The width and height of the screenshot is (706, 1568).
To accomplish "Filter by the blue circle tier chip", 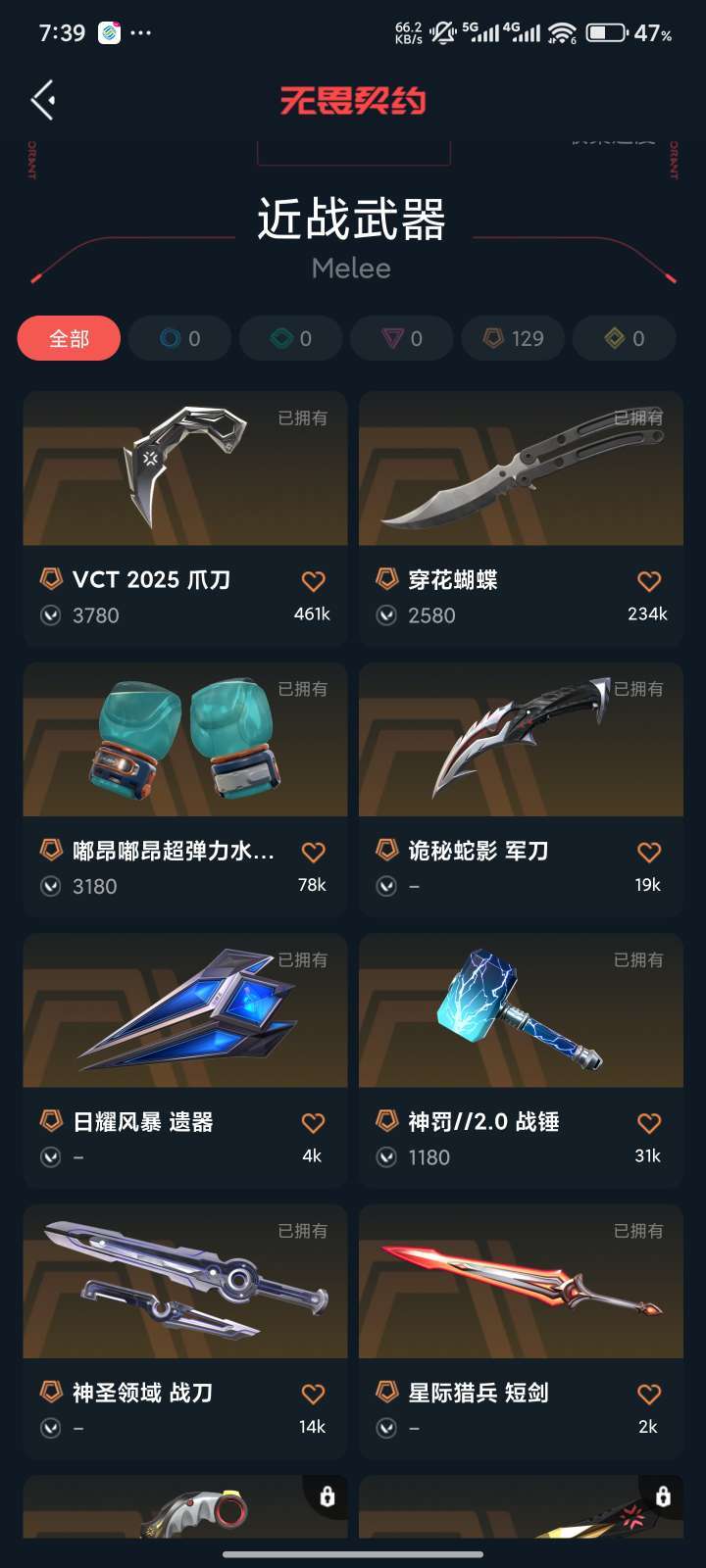I will 180,338.
